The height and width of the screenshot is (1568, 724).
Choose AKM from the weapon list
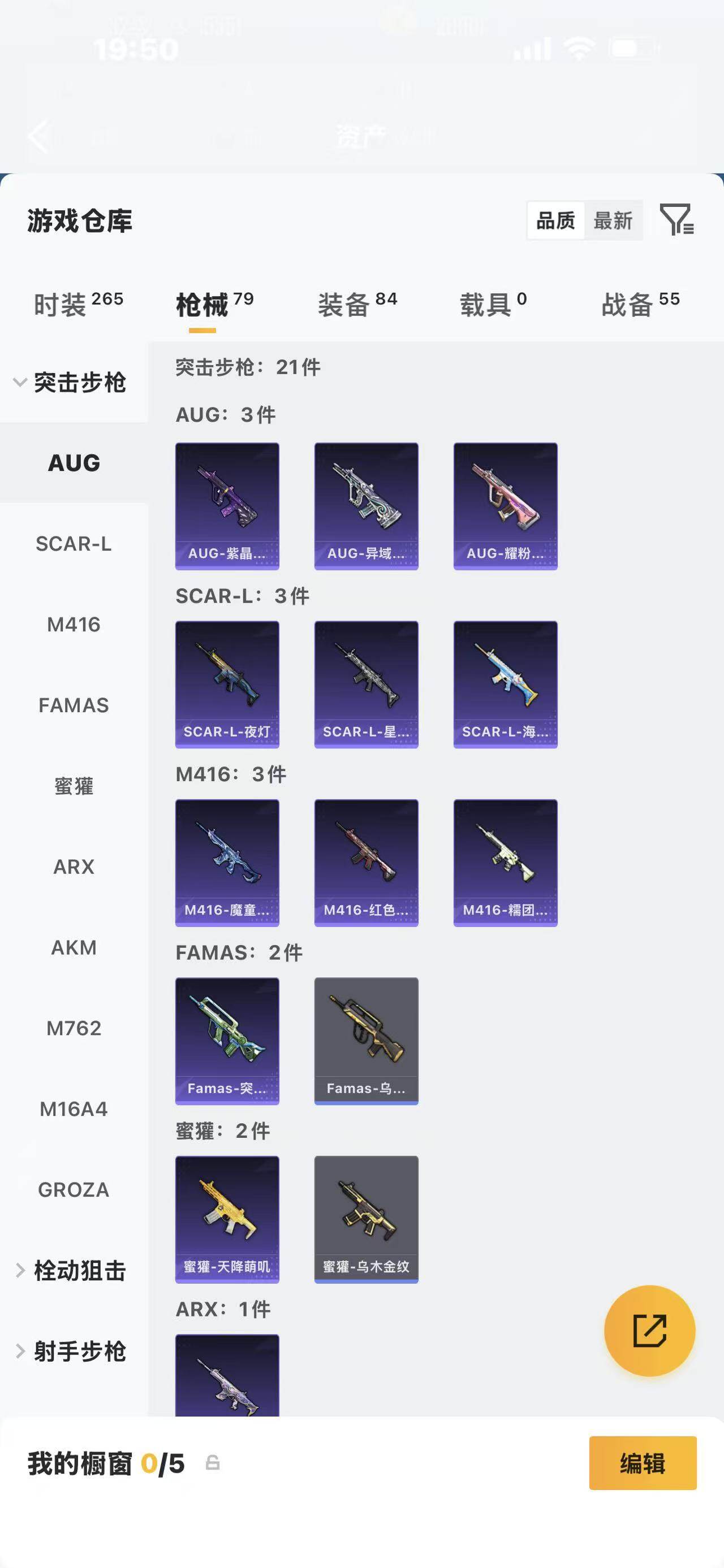74,947
